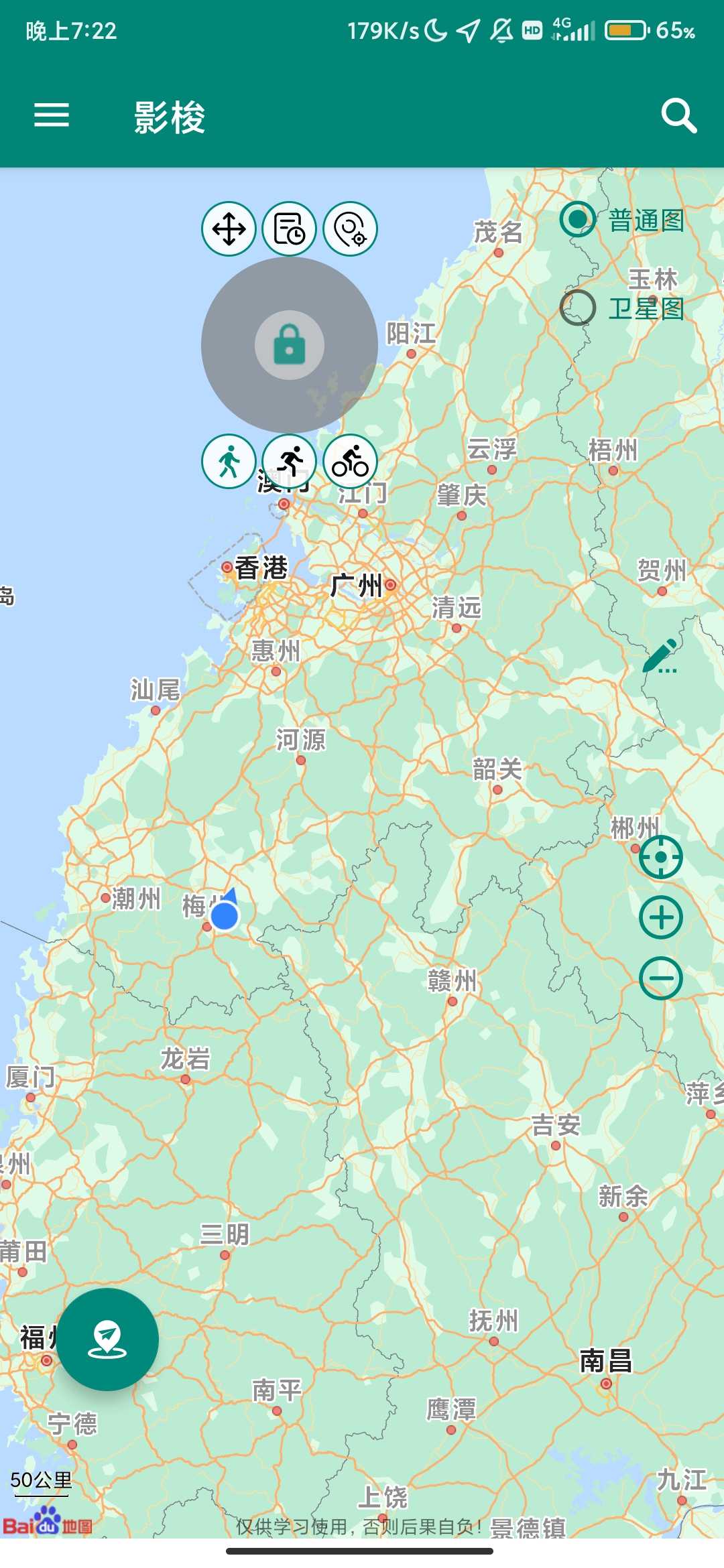Tap the floating location send button

point(107,1339)
